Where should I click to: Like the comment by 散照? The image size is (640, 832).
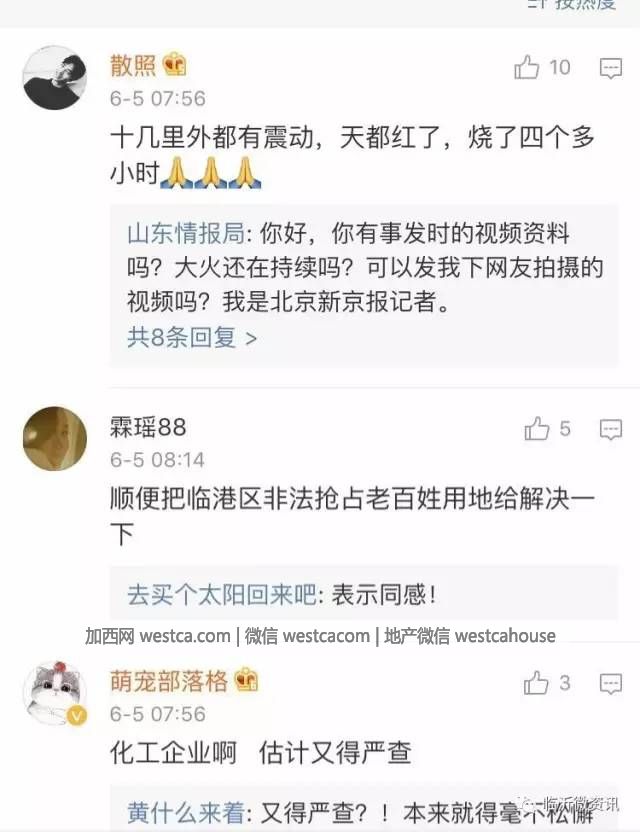coord(527,67)
